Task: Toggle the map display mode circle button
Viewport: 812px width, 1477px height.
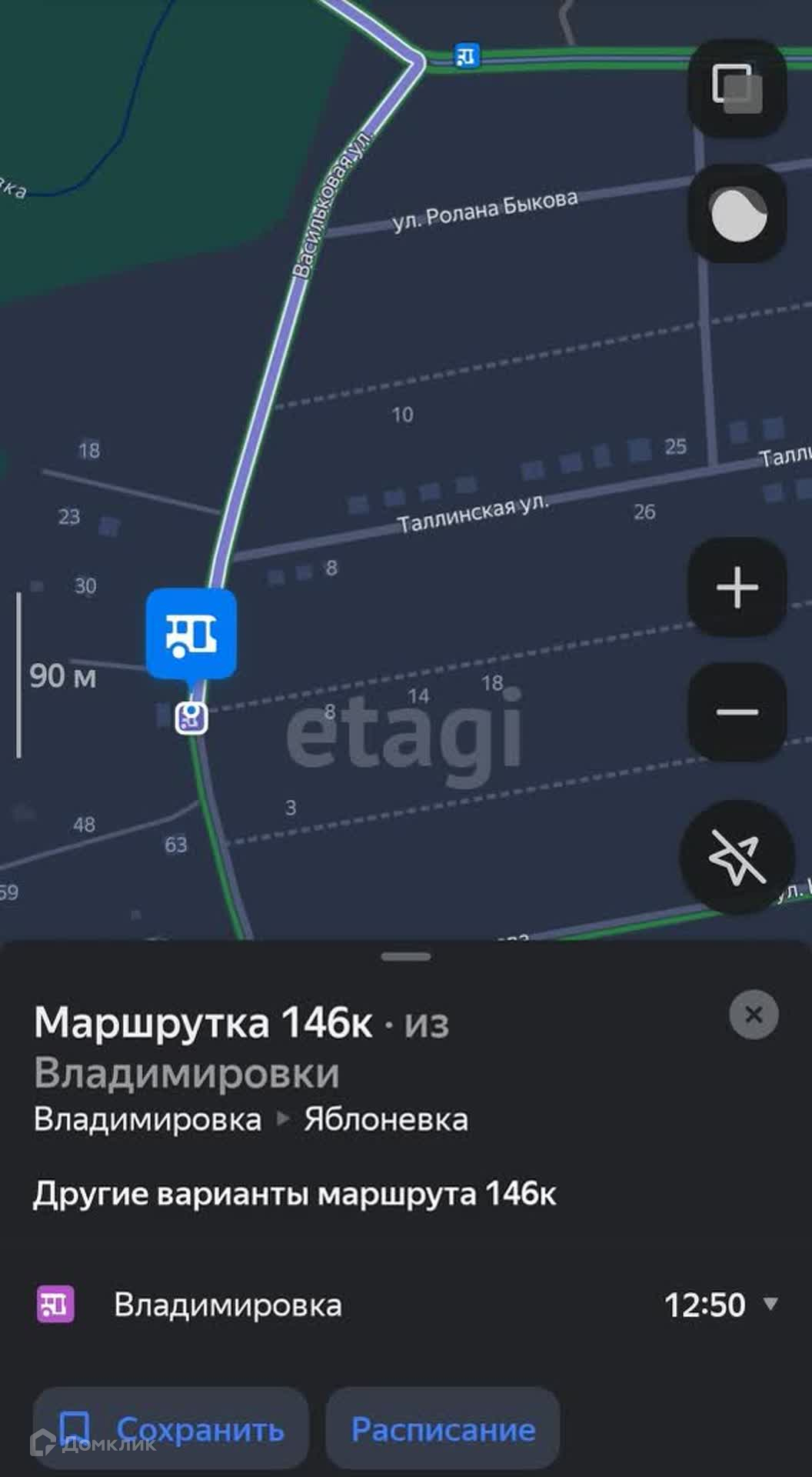Action: (737, 214)
